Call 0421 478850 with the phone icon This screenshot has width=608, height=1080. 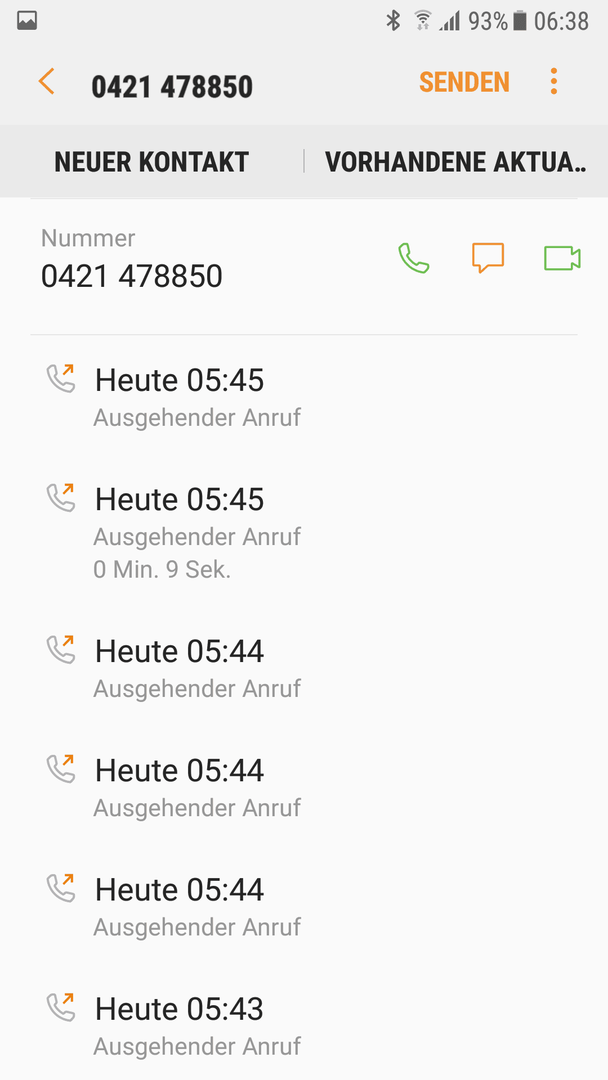point(414,258)
